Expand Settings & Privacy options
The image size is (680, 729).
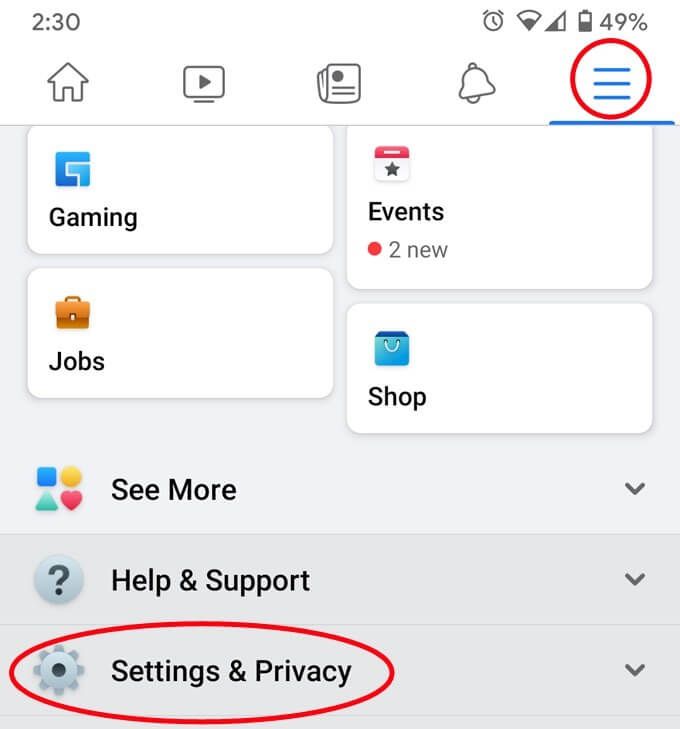(x=340, y=670)
